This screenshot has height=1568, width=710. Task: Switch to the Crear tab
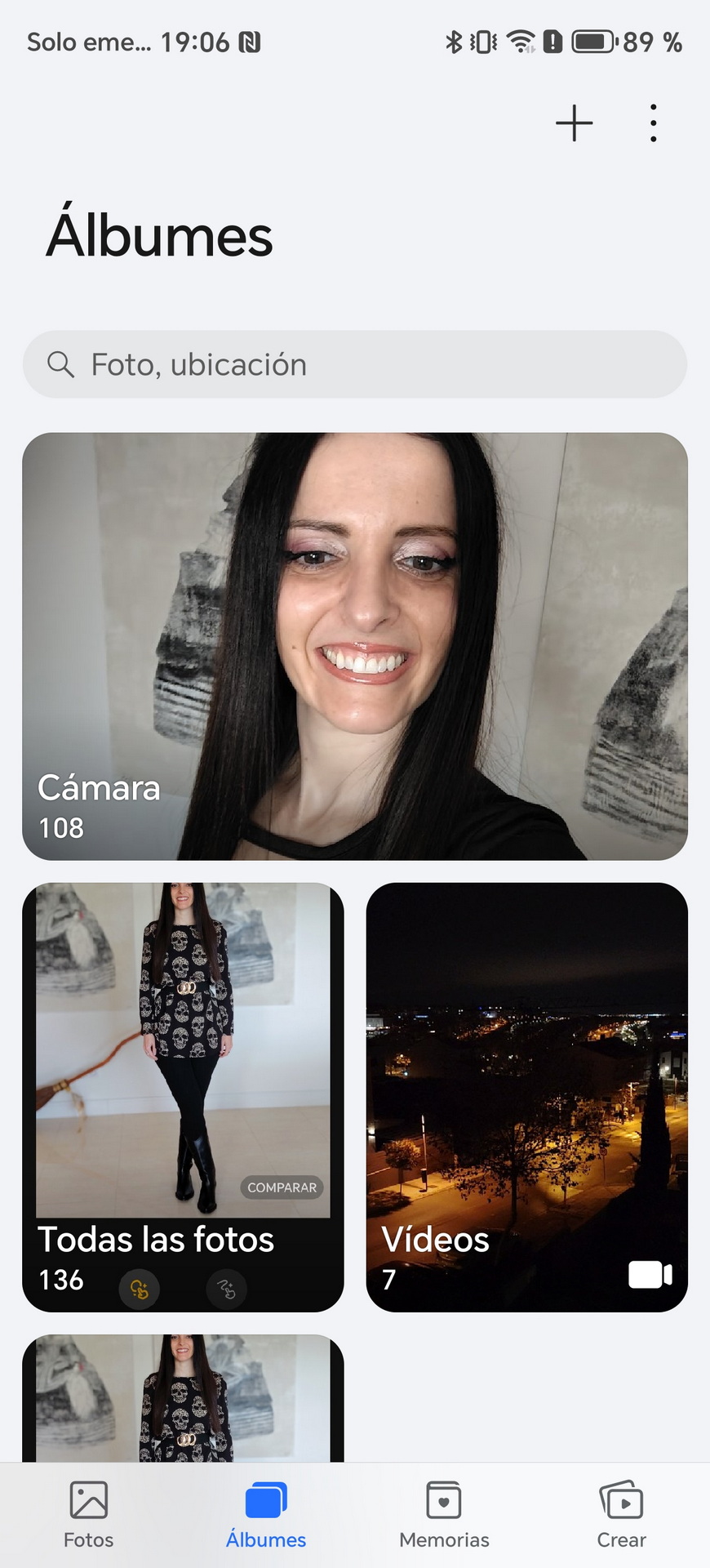pos(621,1515)
